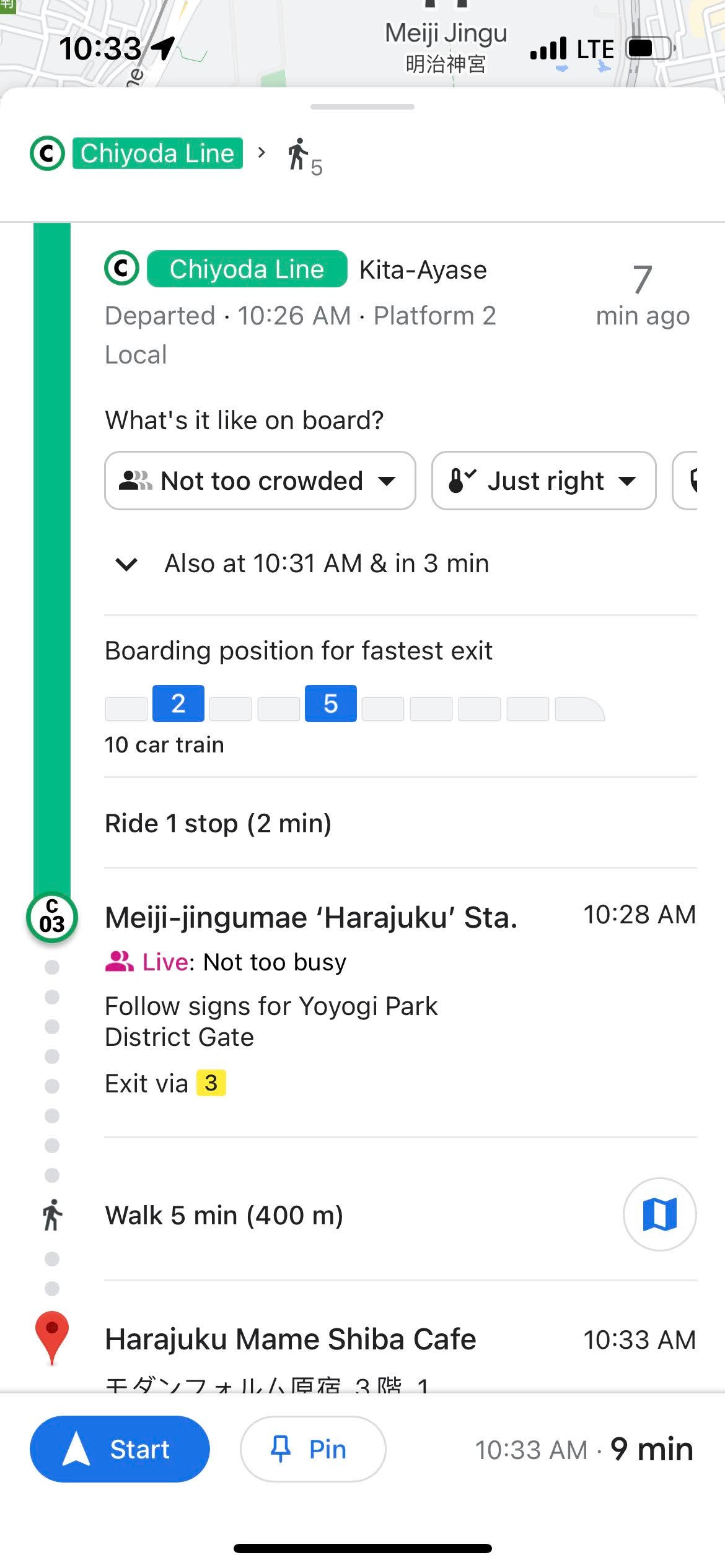Open the 'Not too crowded' dropdown
The width and height of the screenshot is (725, 1568).
tap(260, 481)
